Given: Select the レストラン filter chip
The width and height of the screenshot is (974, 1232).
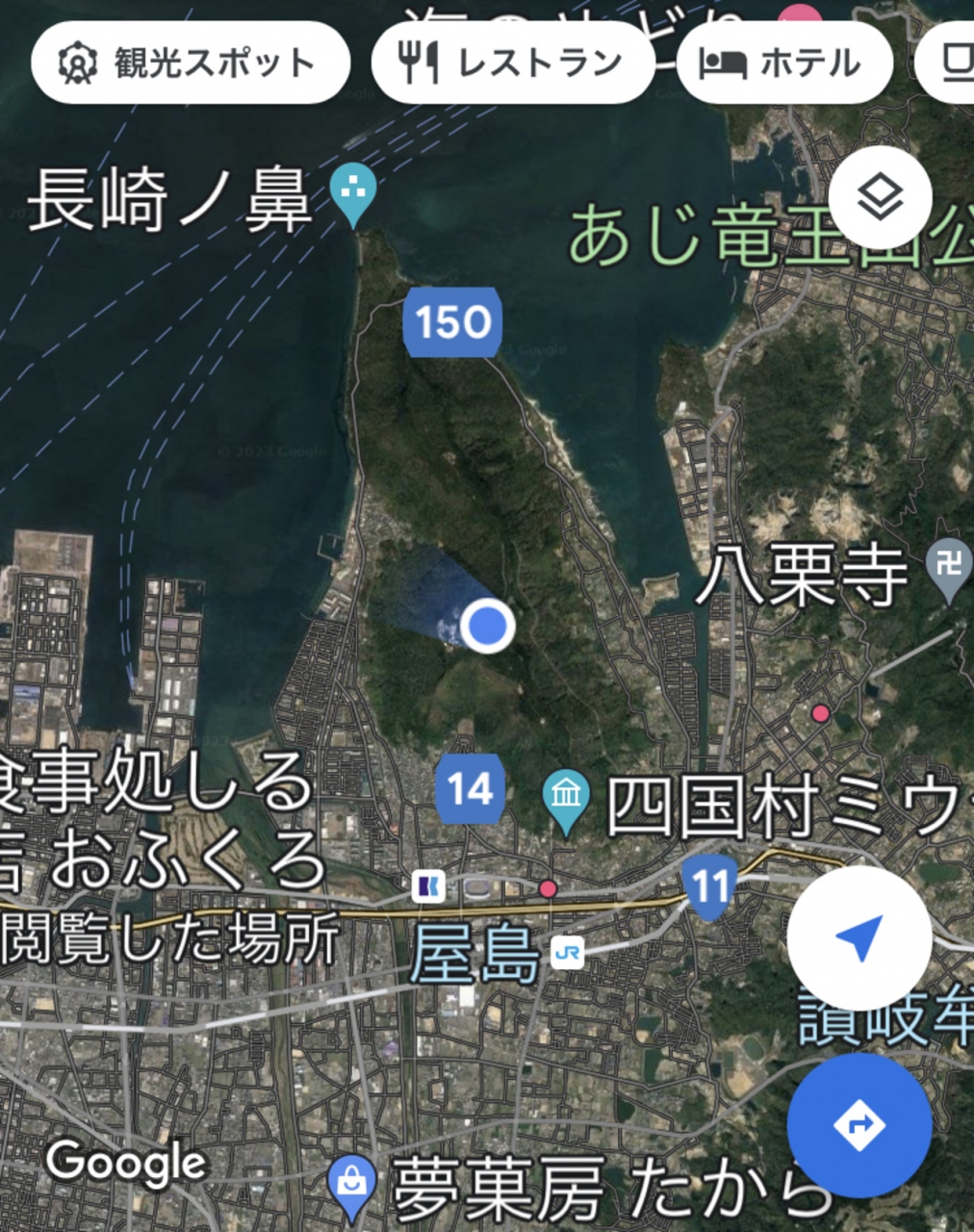Looking at the screenshot, I should [x=512, y=64].
